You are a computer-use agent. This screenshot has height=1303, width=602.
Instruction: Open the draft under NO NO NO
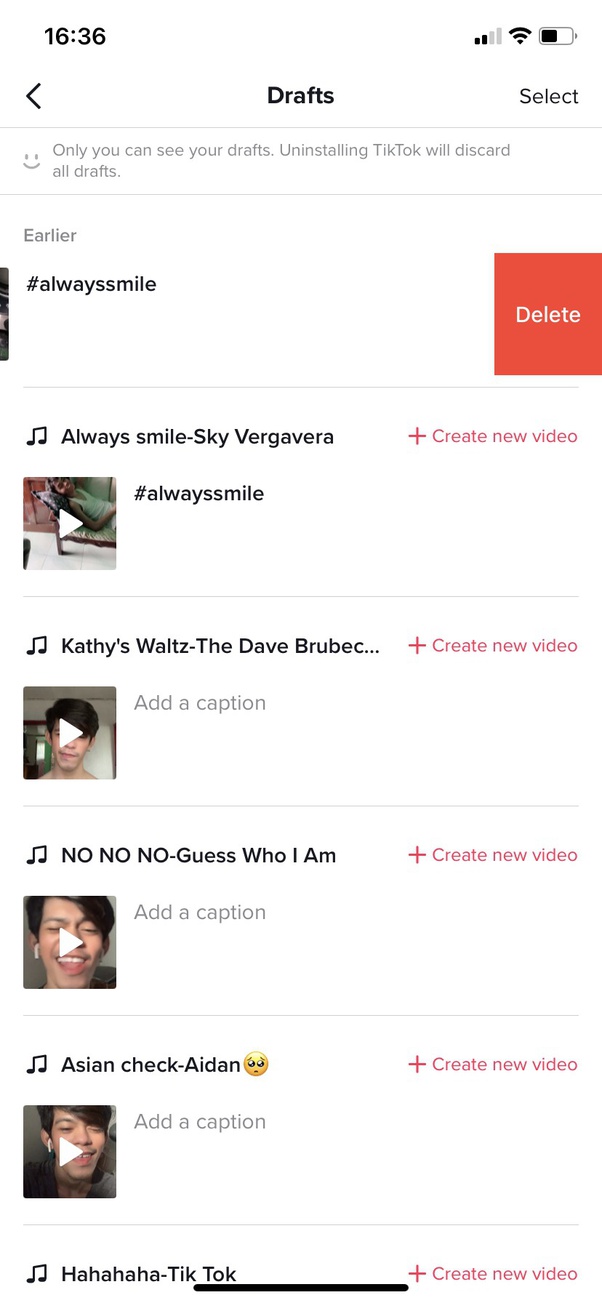point(70,942)
